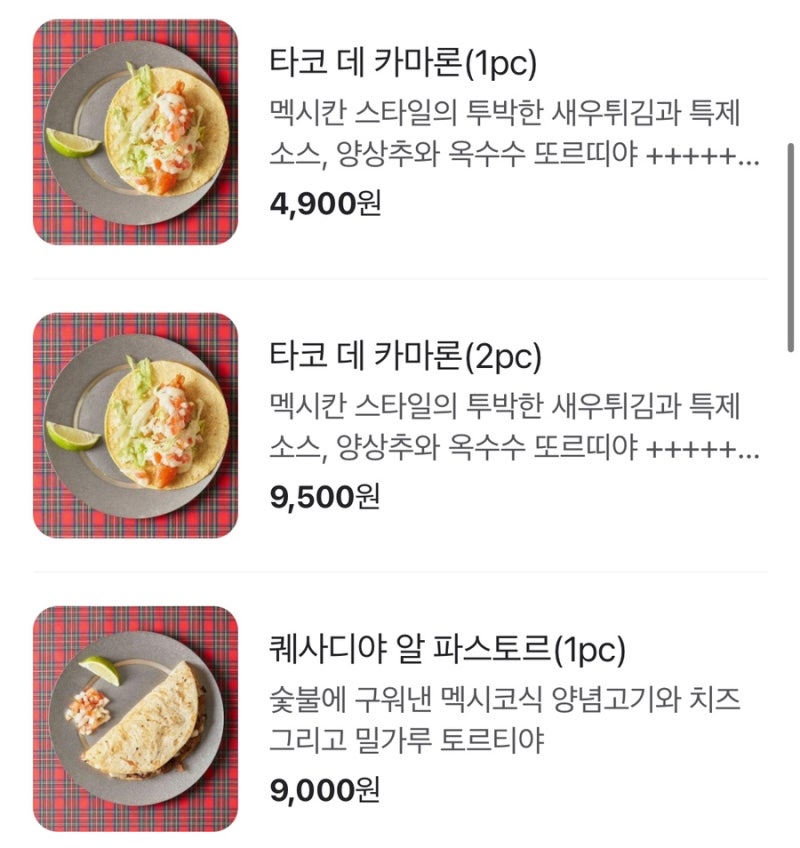Open 퀘사디야 알 파스토르(1pc) item
800x848 pixels.
click(447, 650)
